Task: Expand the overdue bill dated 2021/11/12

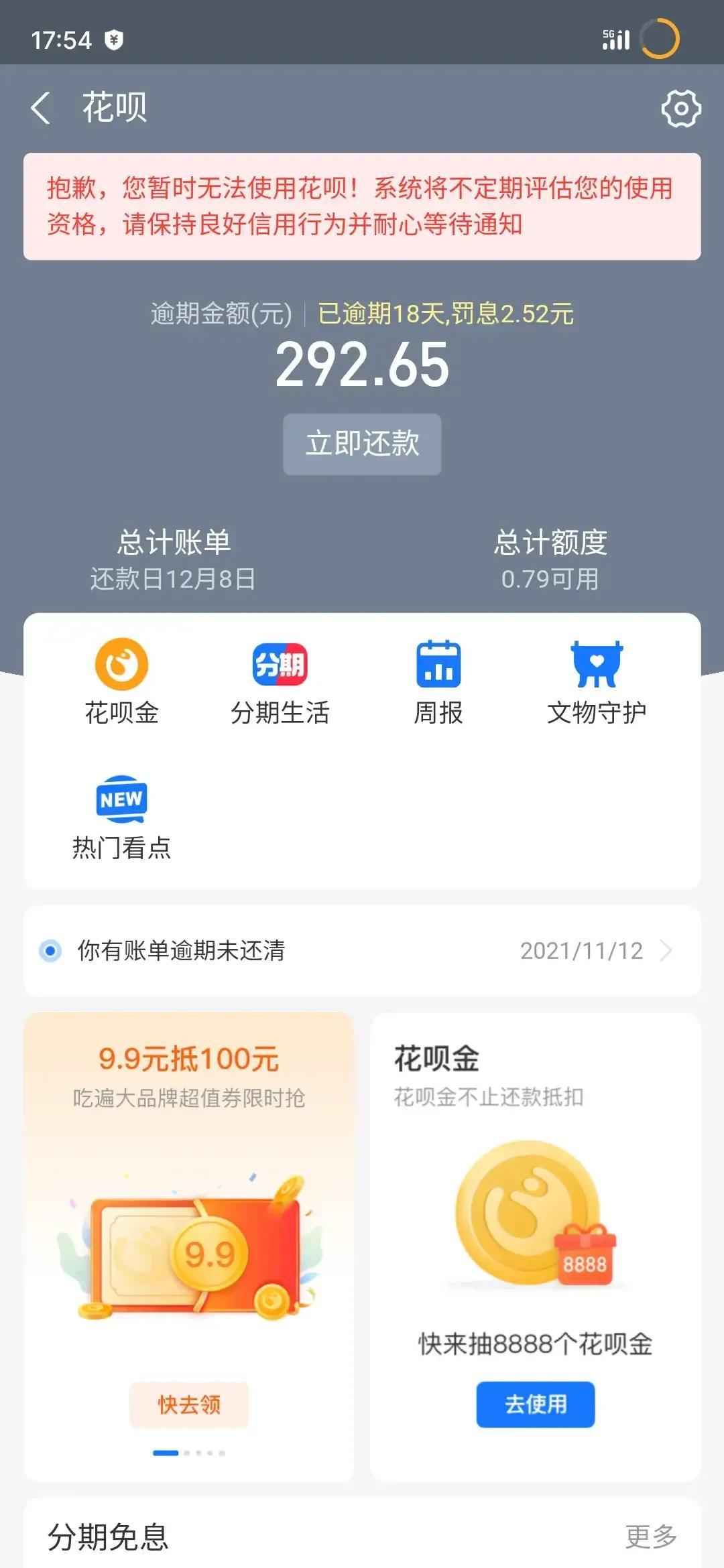Action: pyautogui.click(x=583, y=951)
